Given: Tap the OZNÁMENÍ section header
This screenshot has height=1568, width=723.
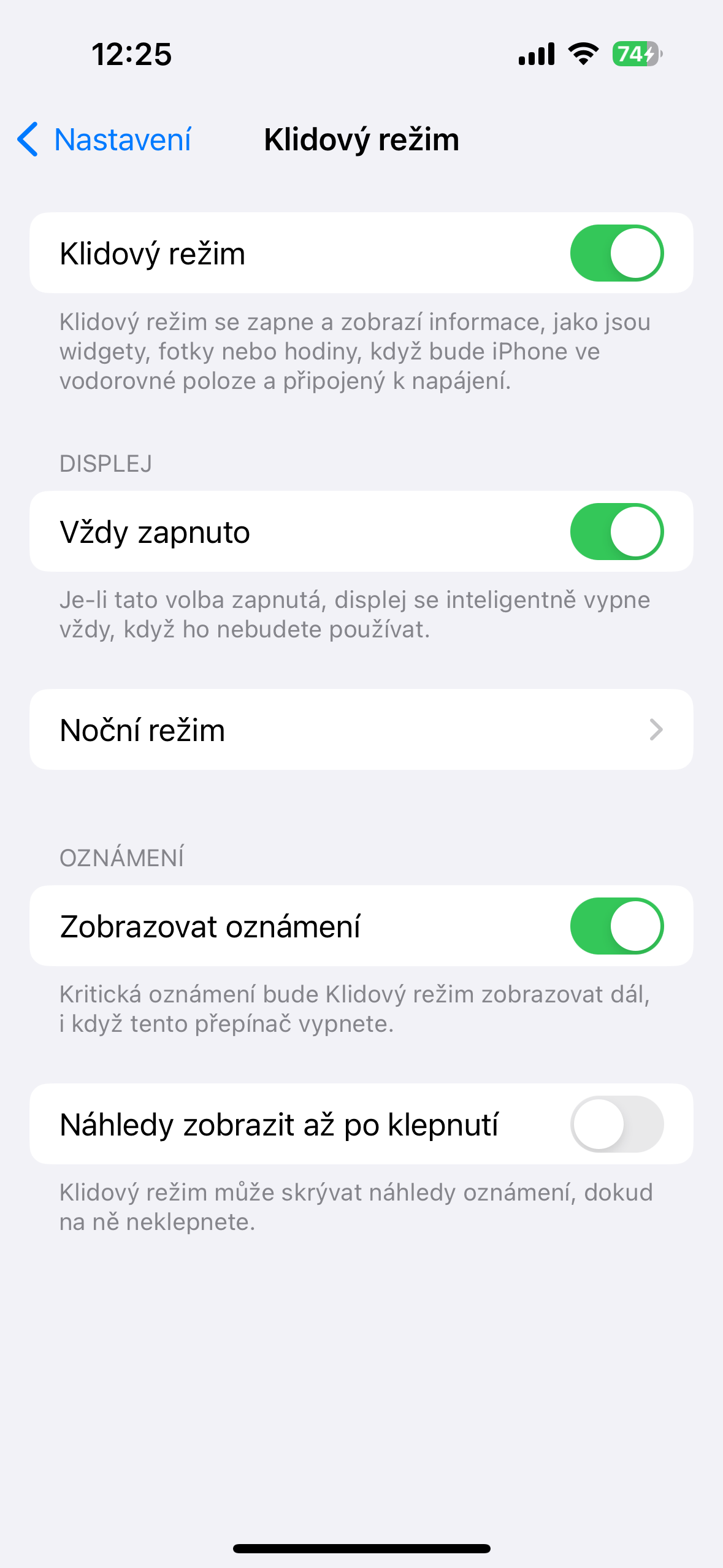Looking at the screenshot, I should [x=122, y=858].
